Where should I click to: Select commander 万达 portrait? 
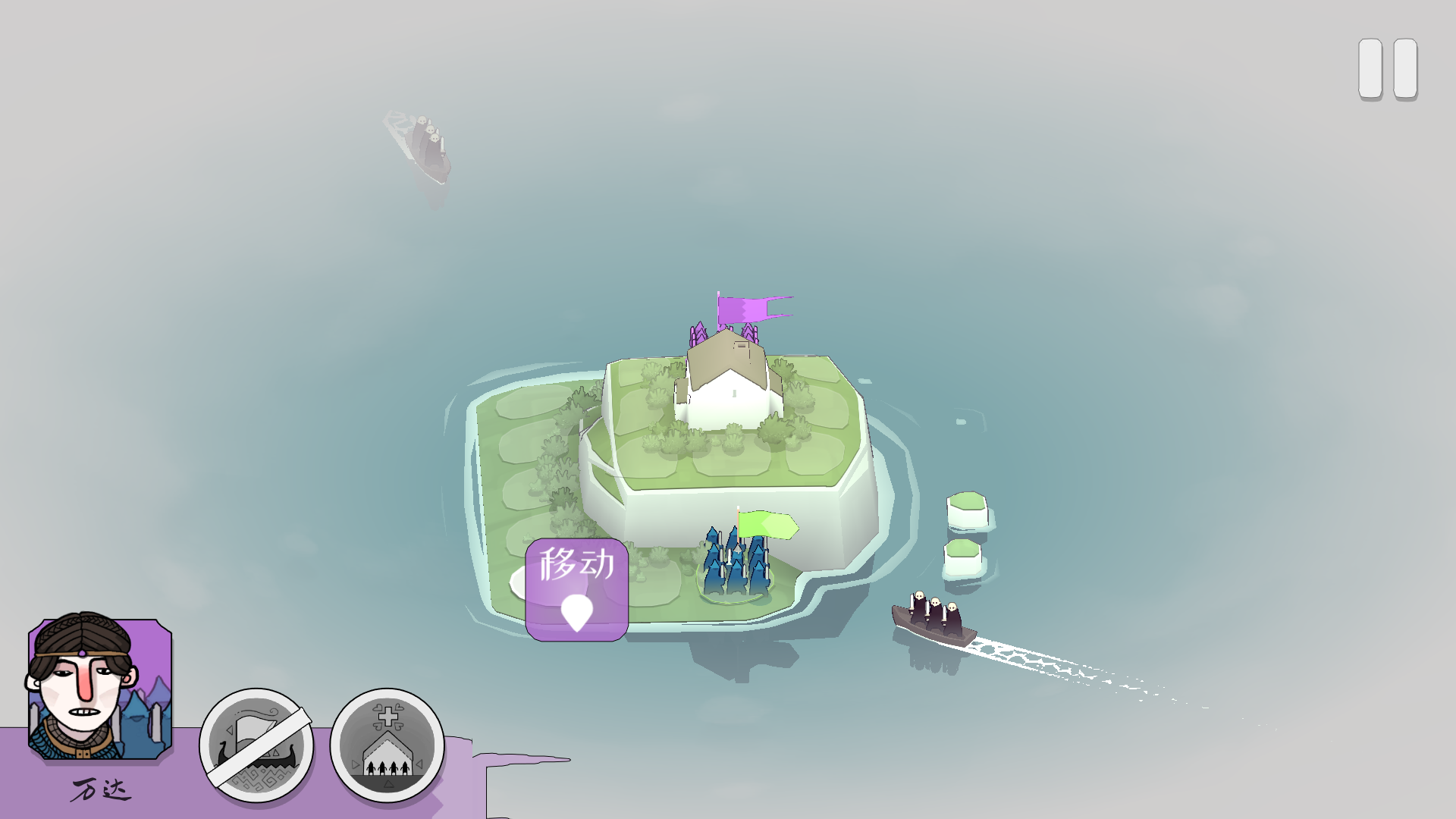[99, 687]
